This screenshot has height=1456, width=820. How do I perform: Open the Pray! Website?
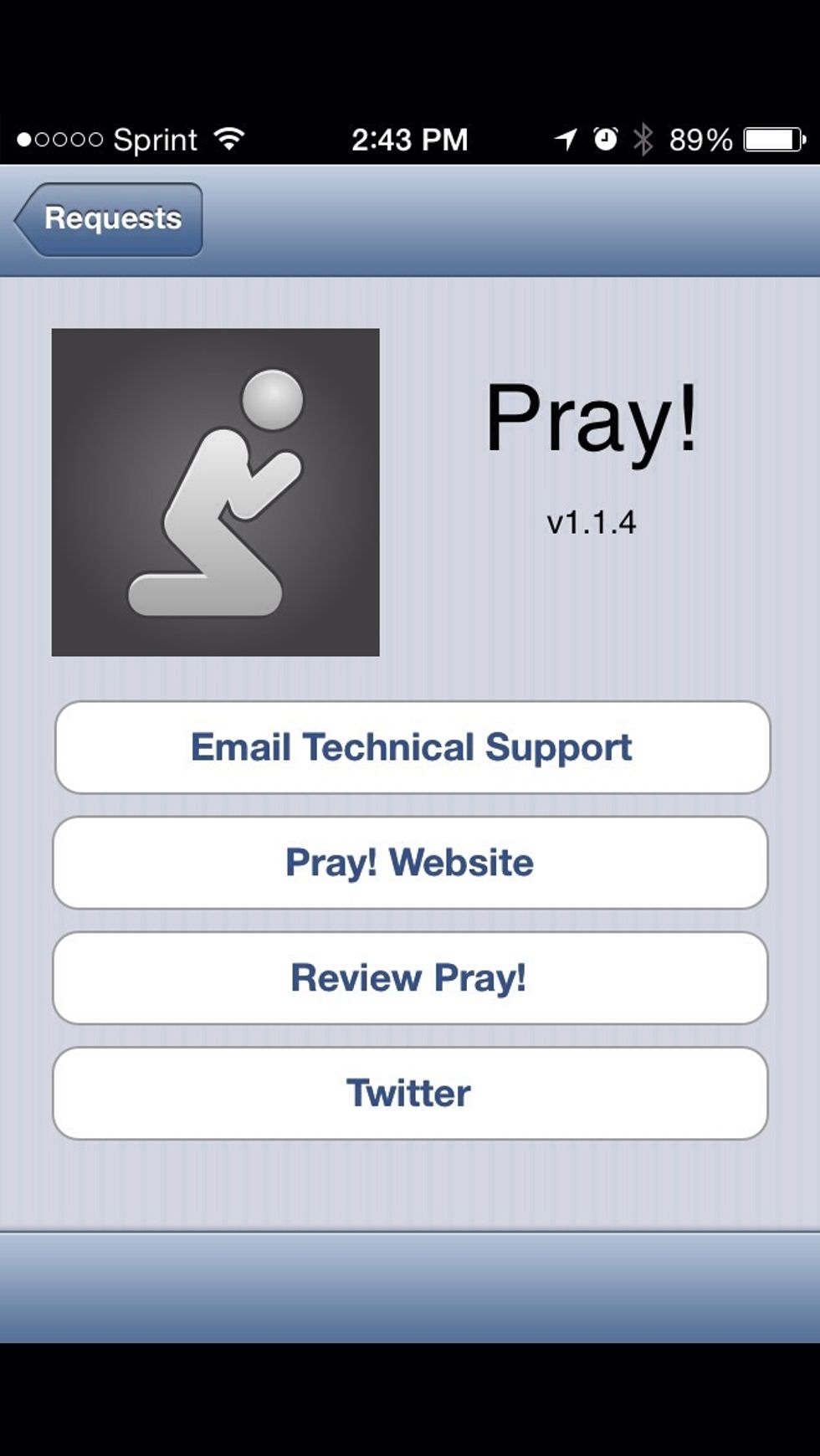click(410, 863)
